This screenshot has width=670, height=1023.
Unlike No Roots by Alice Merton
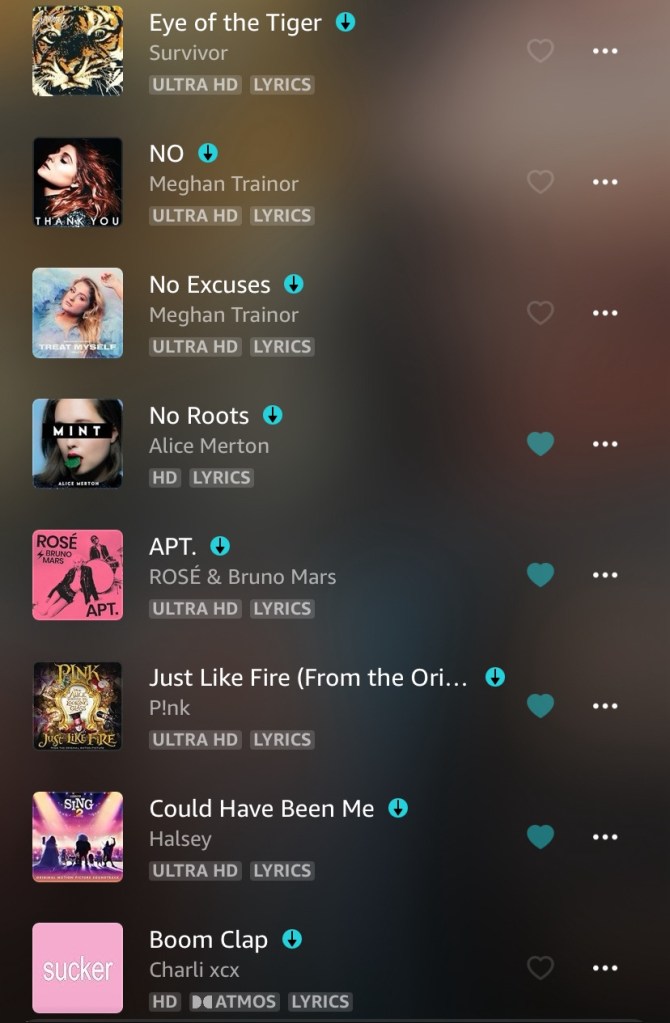click(x=540, y=443)
